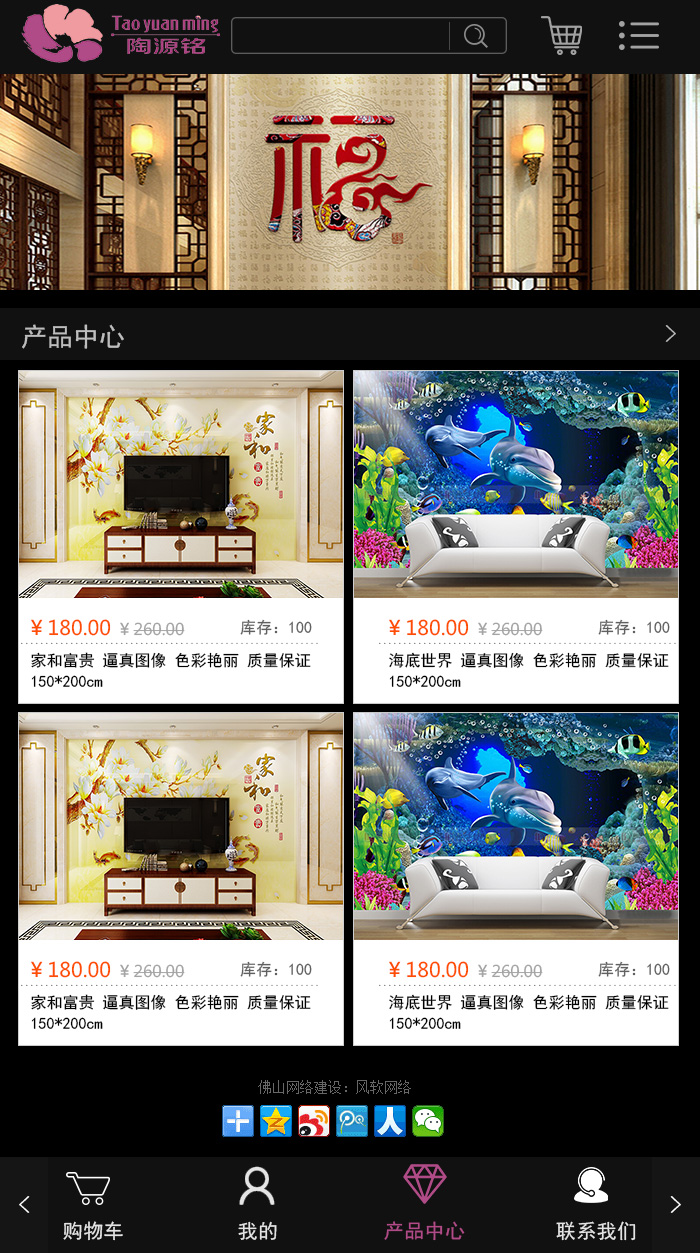Share to Renren with the blue 人 icon
Viewport: 700px width, 1253px height.
[x=390, y=1121]
